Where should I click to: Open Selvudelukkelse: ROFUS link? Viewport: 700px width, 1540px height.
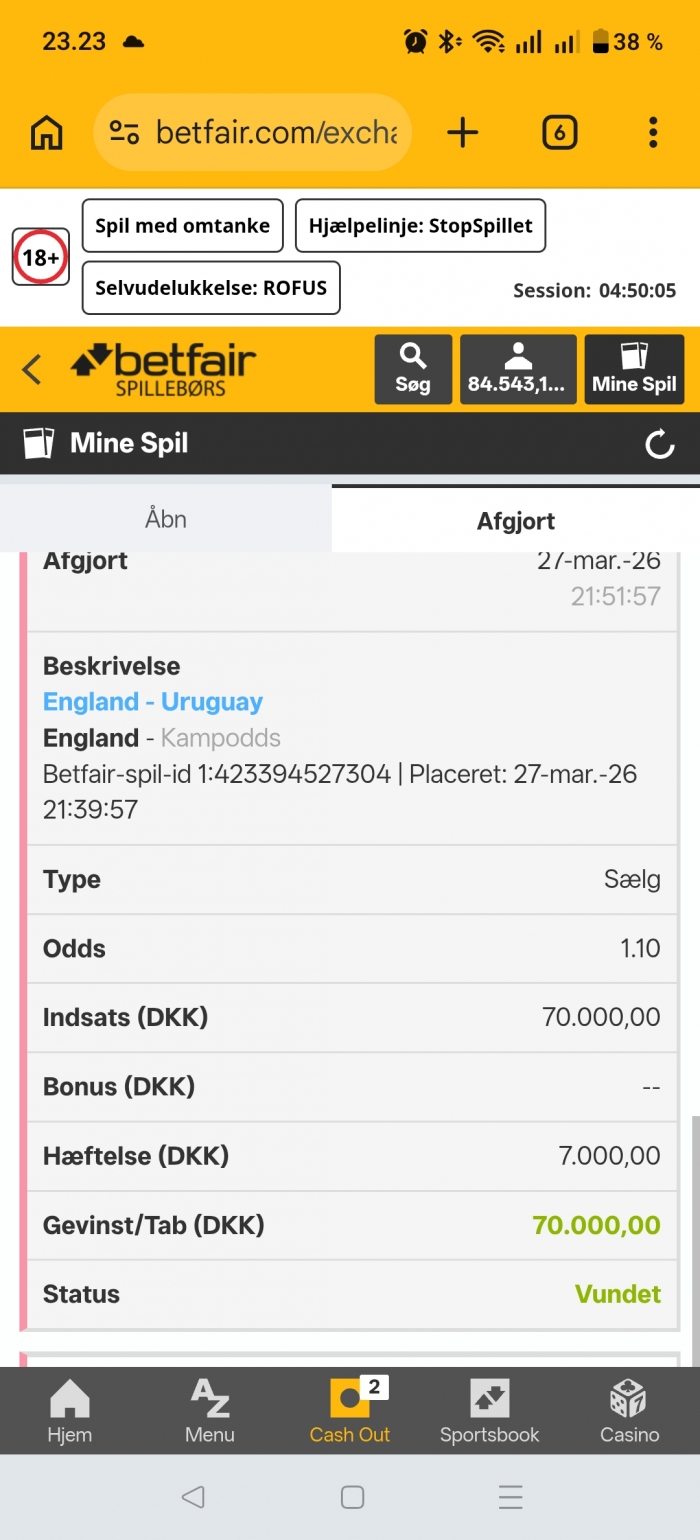pos(211,288)
